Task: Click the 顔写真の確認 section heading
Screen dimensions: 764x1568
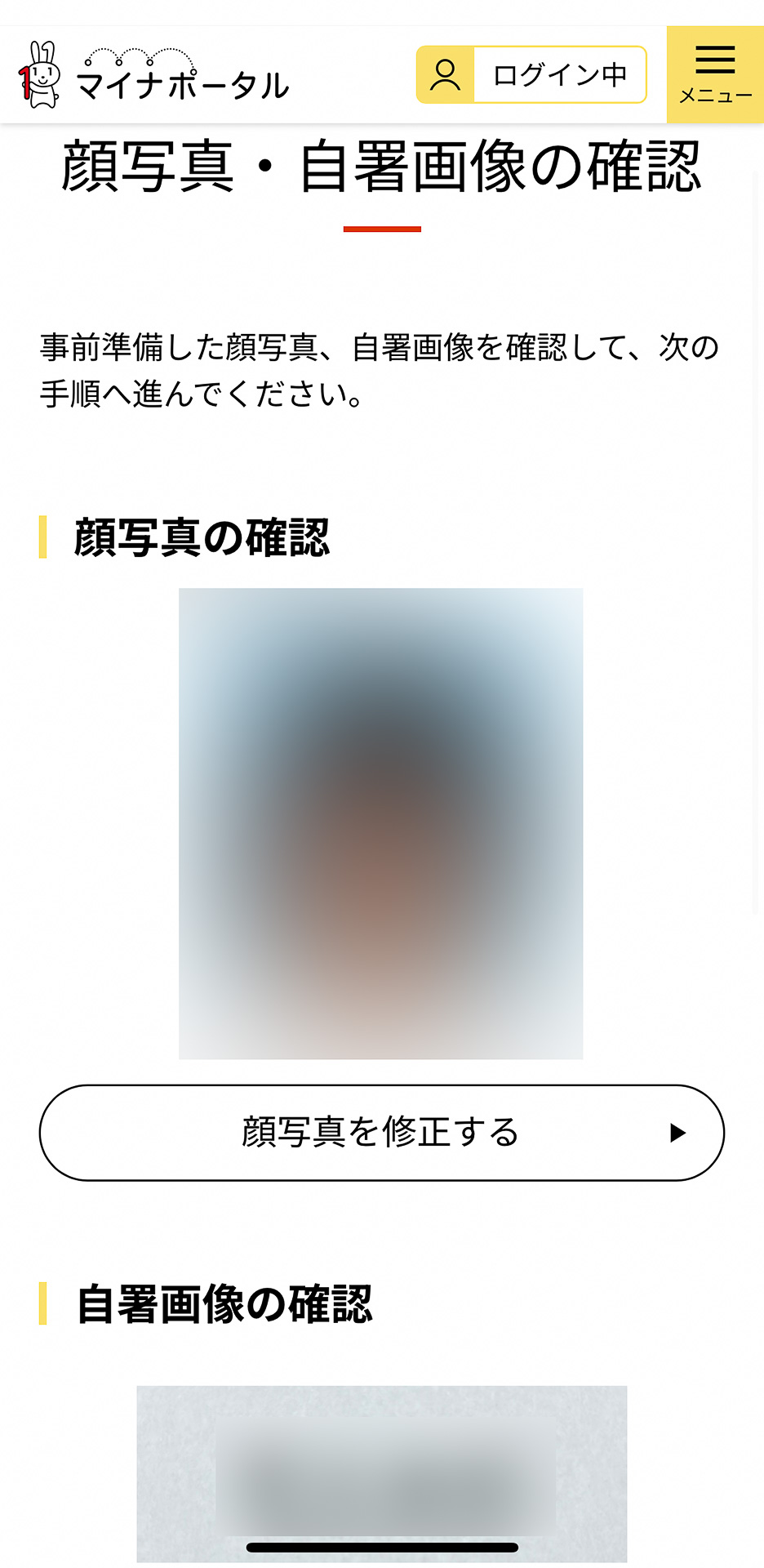Action: pos(202,535)
